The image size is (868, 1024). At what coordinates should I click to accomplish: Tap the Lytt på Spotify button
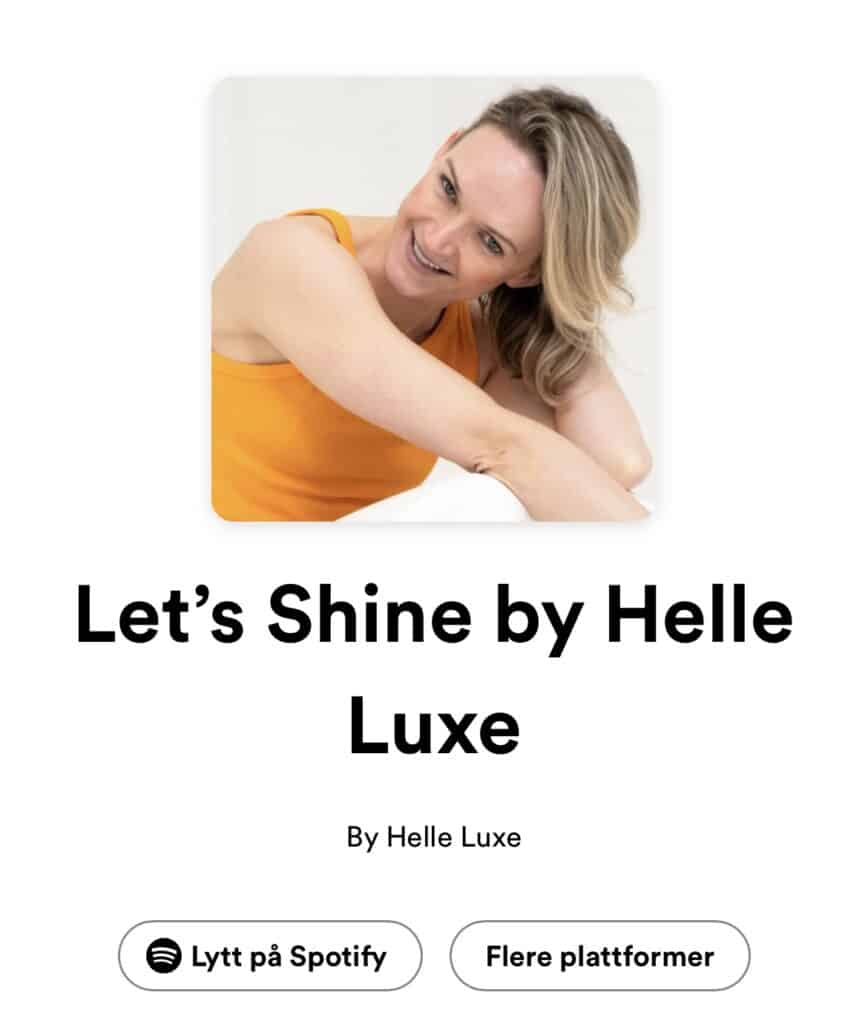point(270,956)
